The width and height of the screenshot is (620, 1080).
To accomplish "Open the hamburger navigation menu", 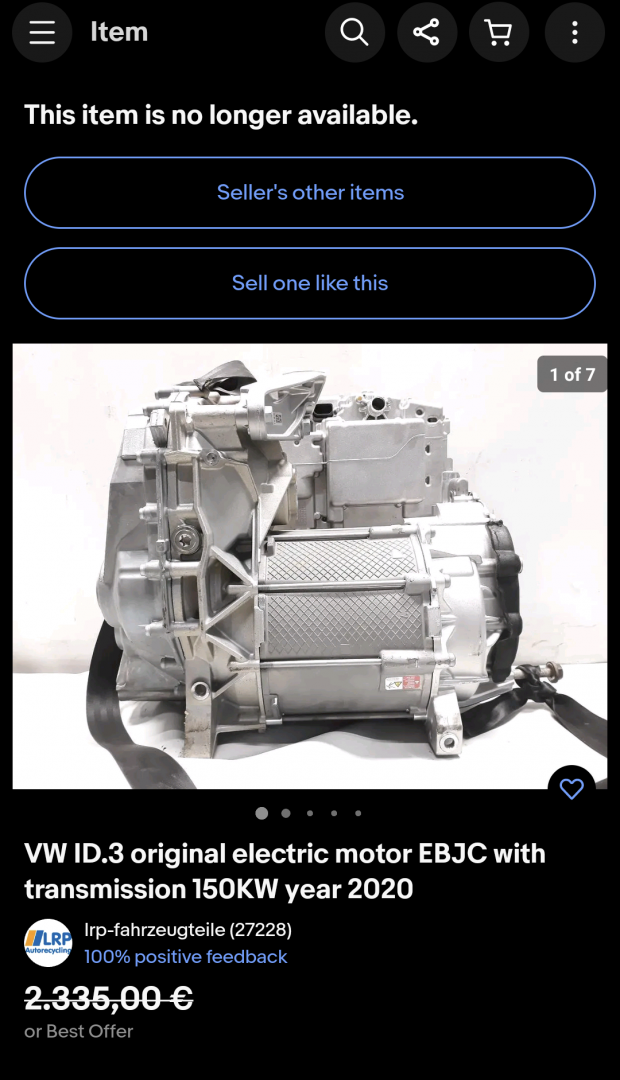I will coord(42,32).
